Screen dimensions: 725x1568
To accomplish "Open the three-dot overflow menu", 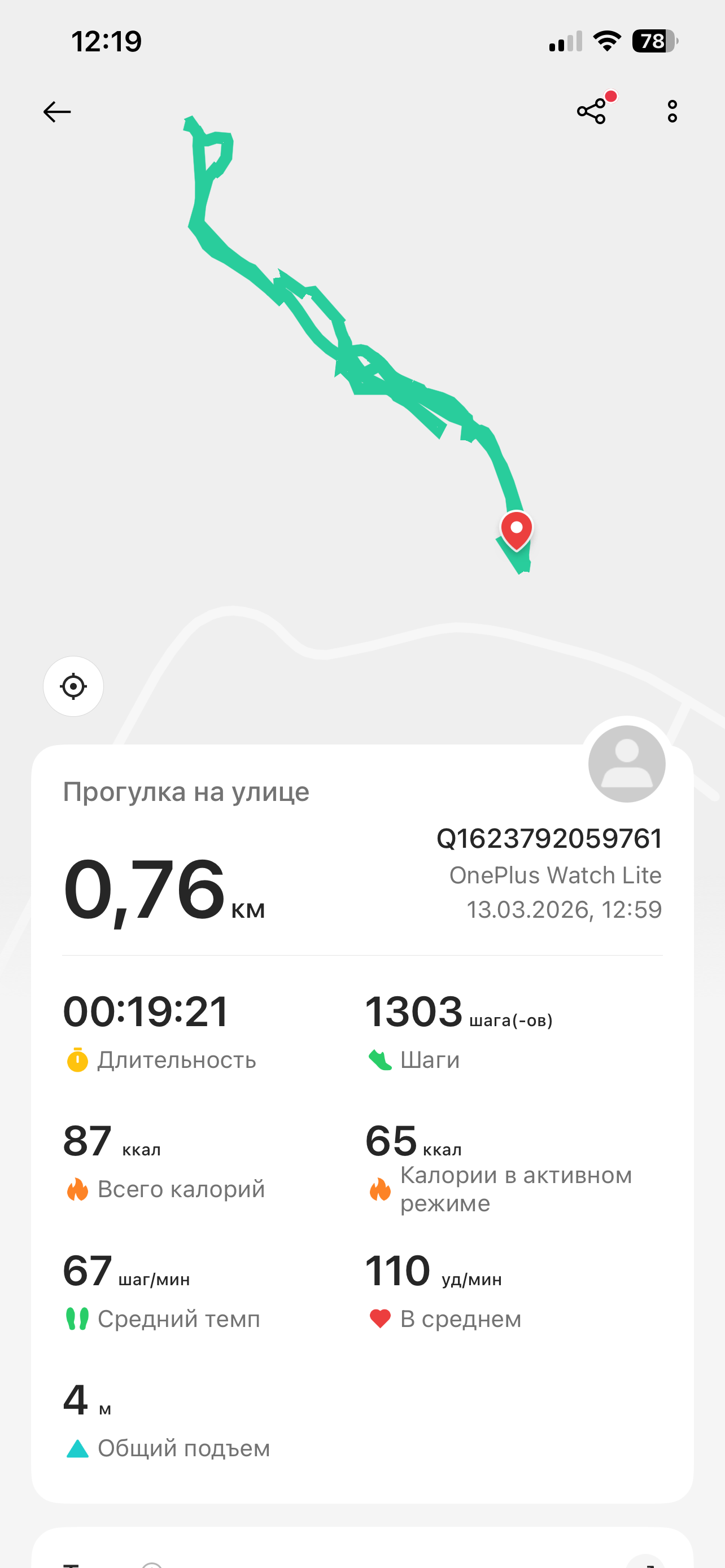I will coord(672,111).
